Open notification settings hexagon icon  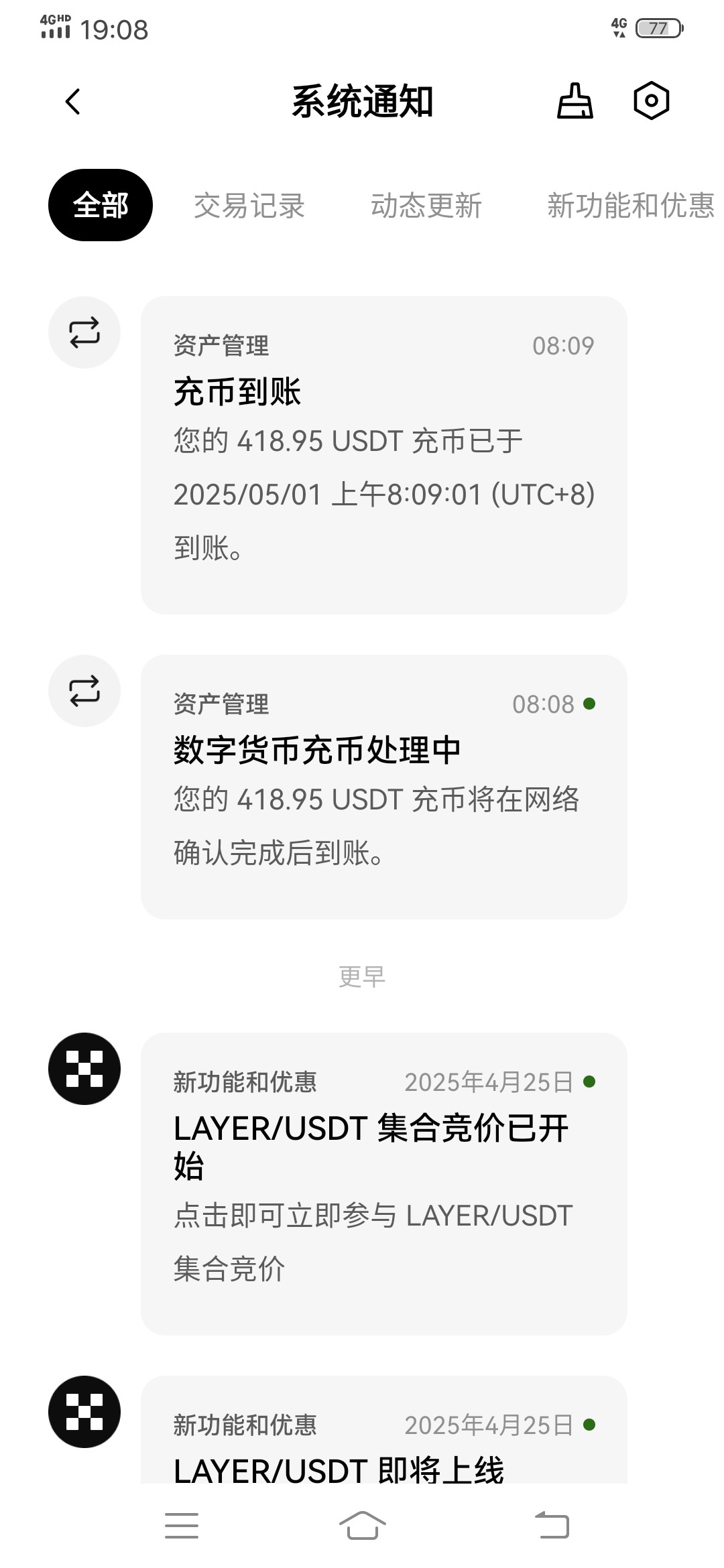coord(651,101)
